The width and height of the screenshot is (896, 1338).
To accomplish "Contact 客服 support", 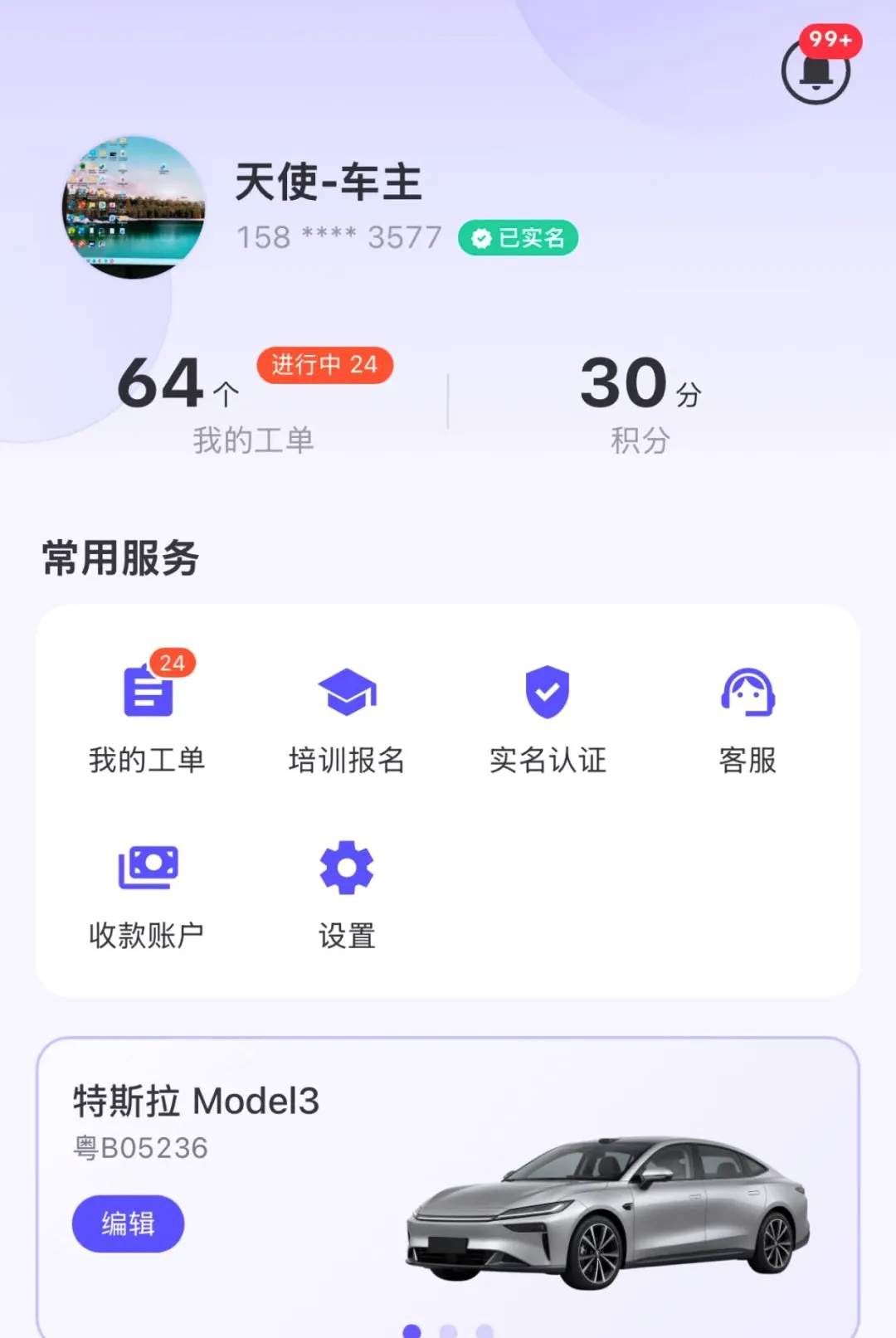I will 747,720.
